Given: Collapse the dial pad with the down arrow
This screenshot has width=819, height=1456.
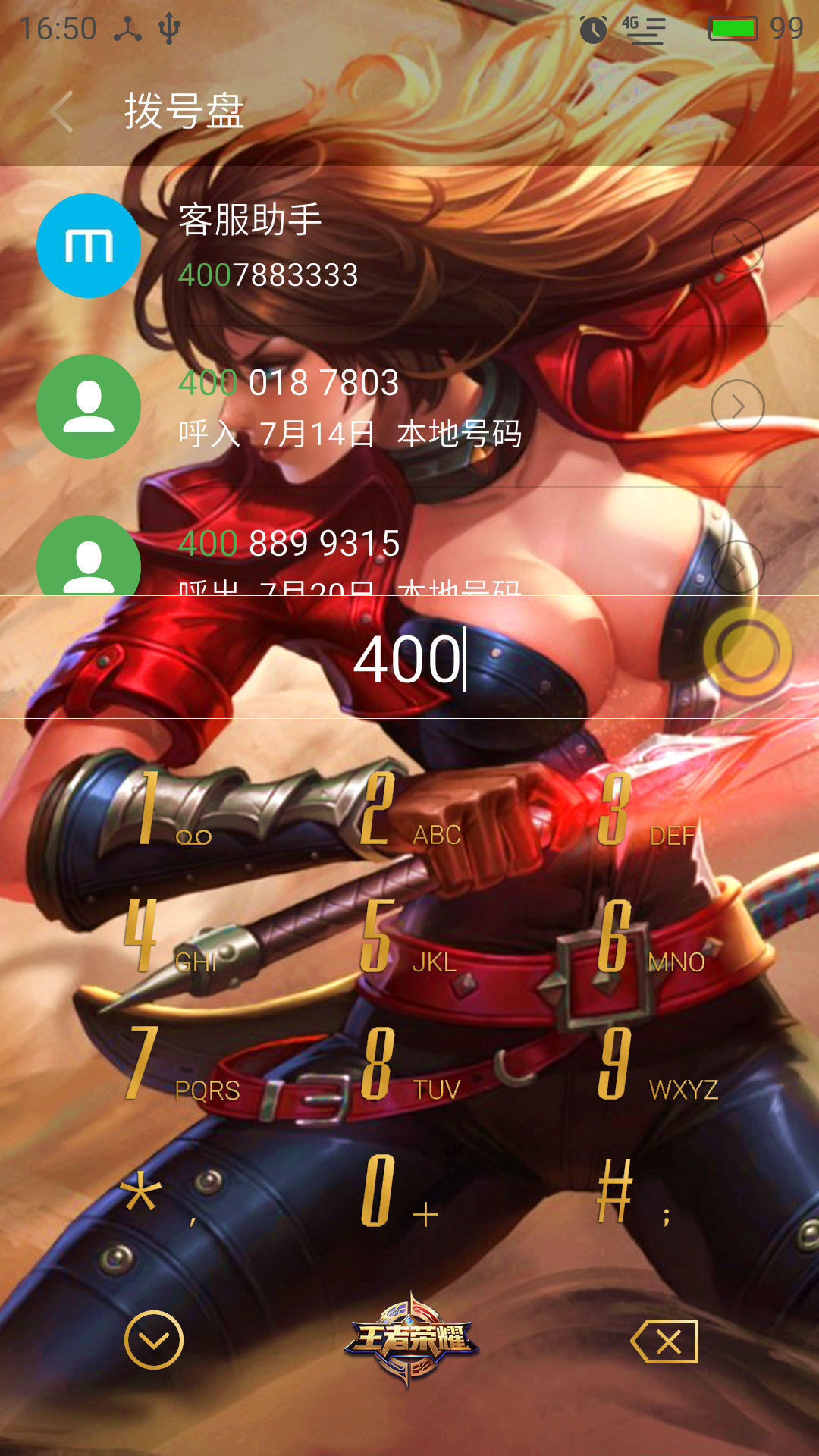Looking at the screenshot, I should coord(154,1340).
